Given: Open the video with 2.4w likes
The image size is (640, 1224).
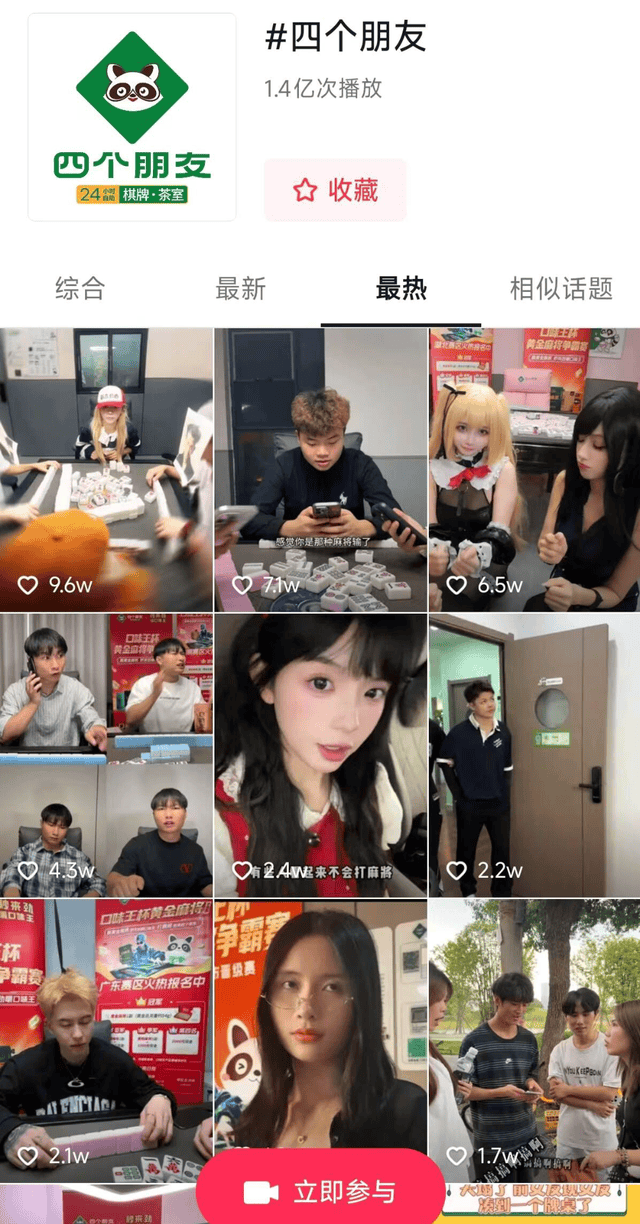Looking at the screenshot, I should (320, 756).
